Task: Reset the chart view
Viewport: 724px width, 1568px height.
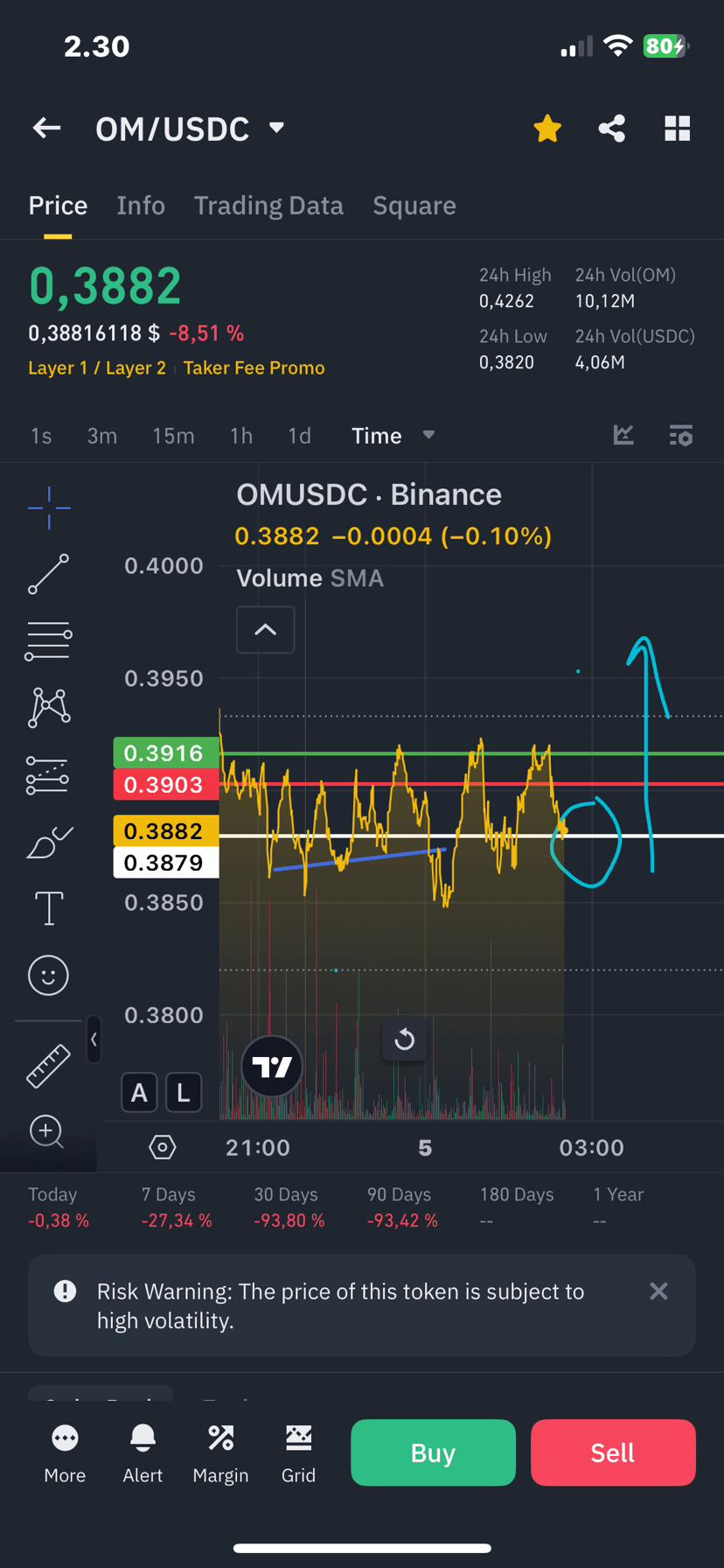Action: pyautogui.click(x=404, y=1039)
